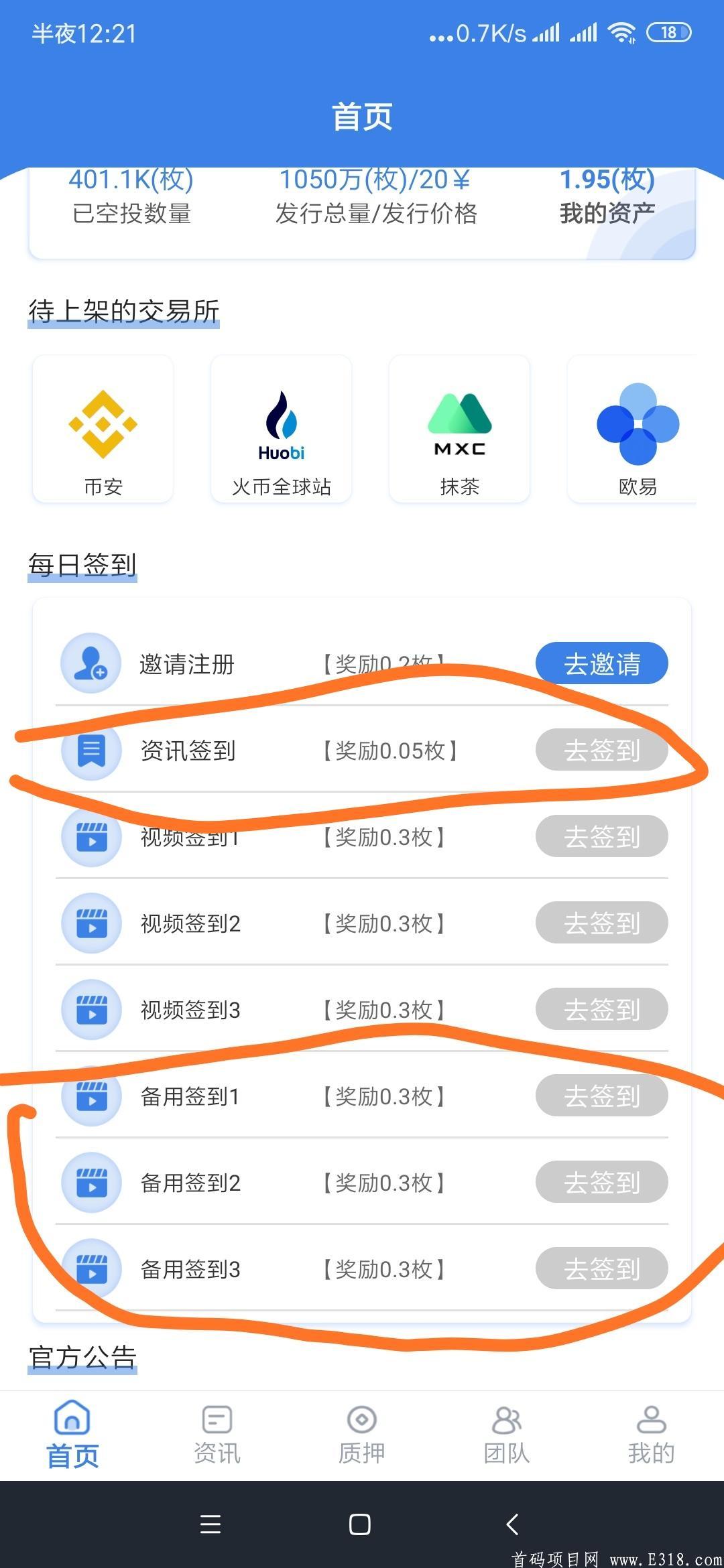Click the 视频签到1 video play icon
The width and height of the screenshot is (724, 1568).
(x=91, y=837)
